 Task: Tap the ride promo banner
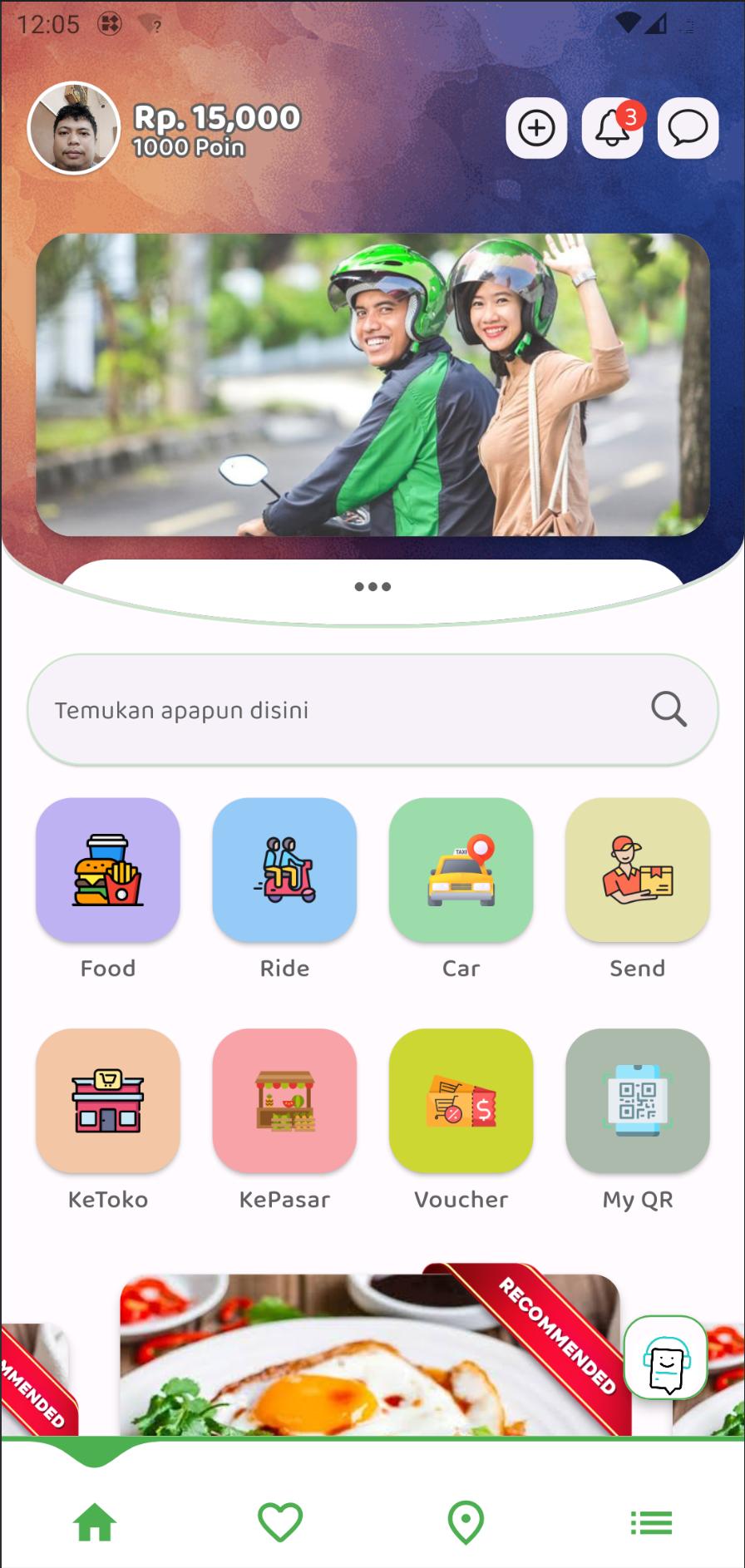pyautogui.click(x=372, y=385)
